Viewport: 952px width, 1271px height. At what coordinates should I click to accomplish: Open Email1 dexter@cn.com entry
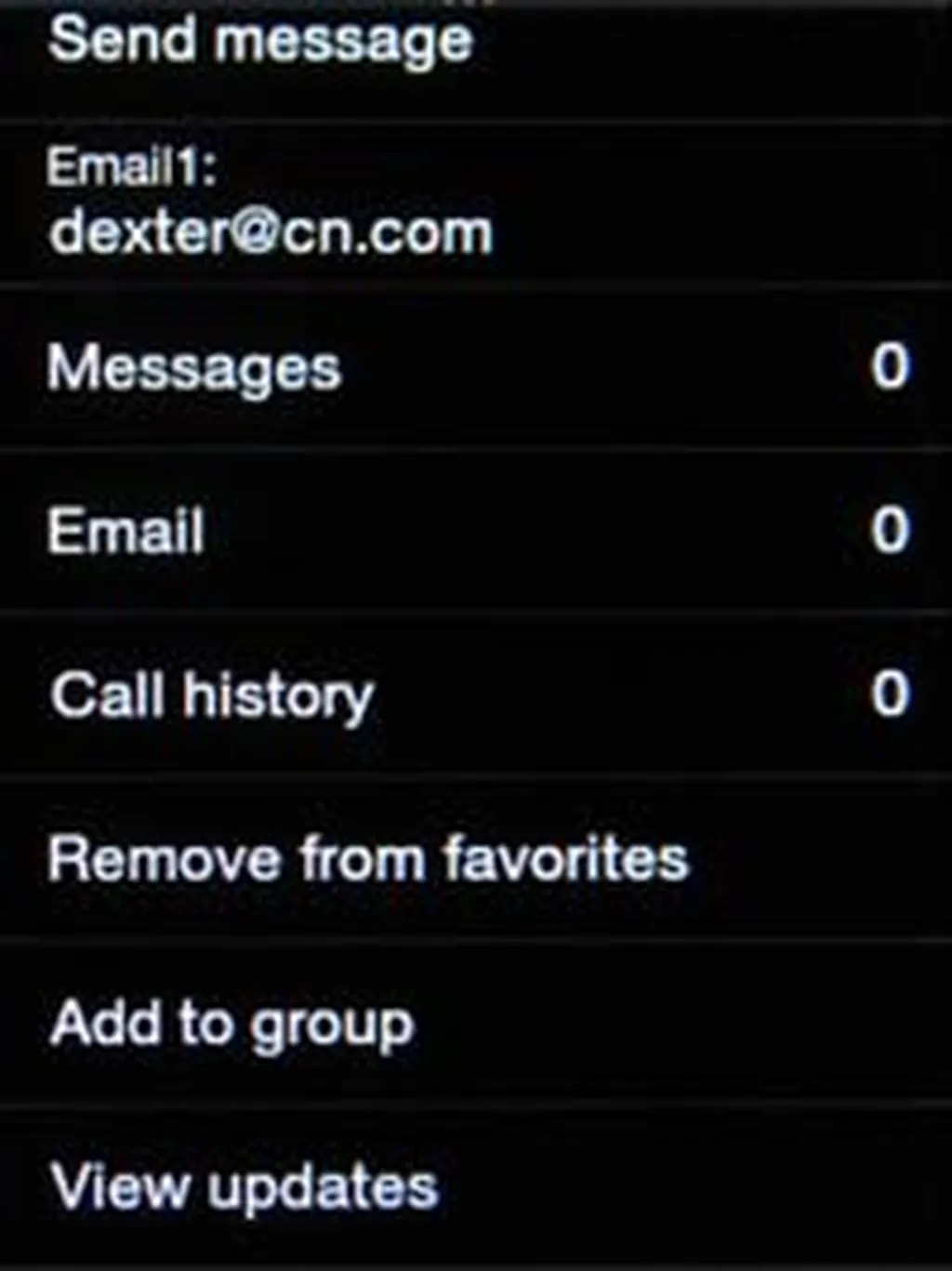pyautogui.click(x=270, y=205)
